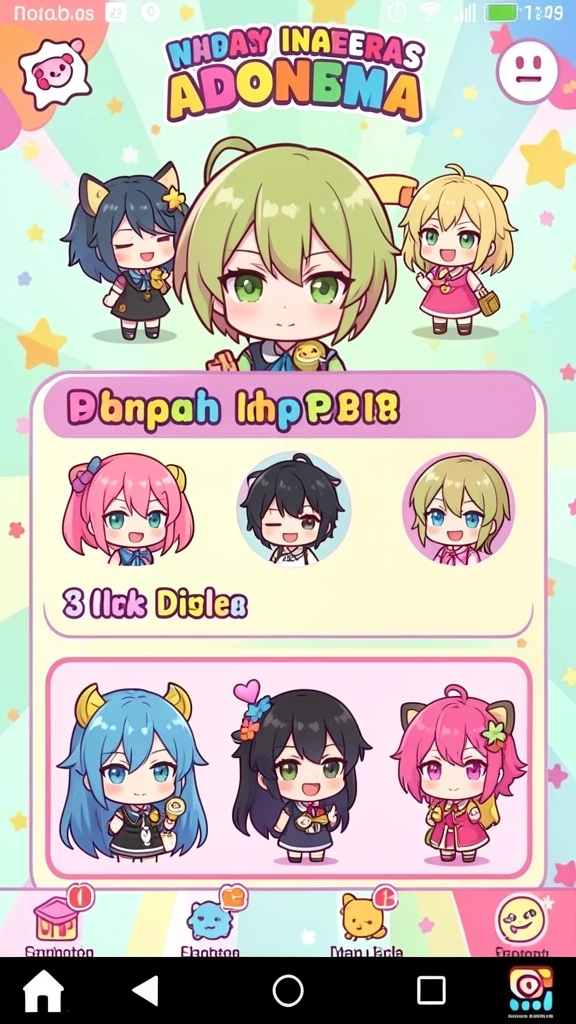576x1024 pixels.
Task: Switch to the blue blob creature tab
Action: (x=210, y=921)
